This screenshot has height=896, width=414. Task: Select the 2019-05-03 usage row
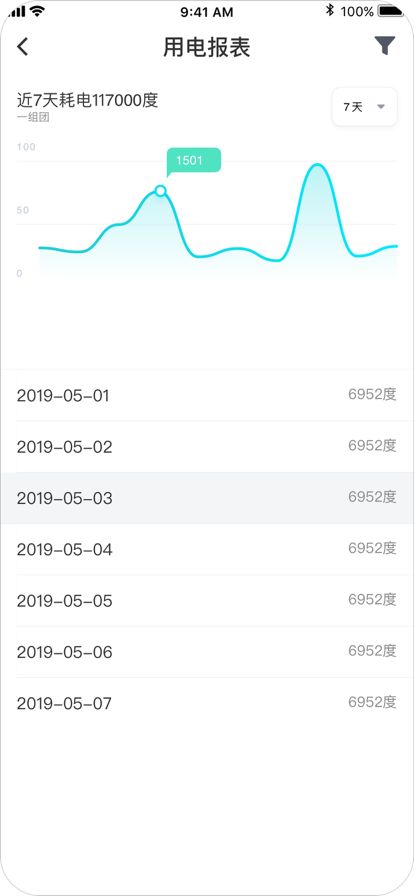[x=207, y=498]
